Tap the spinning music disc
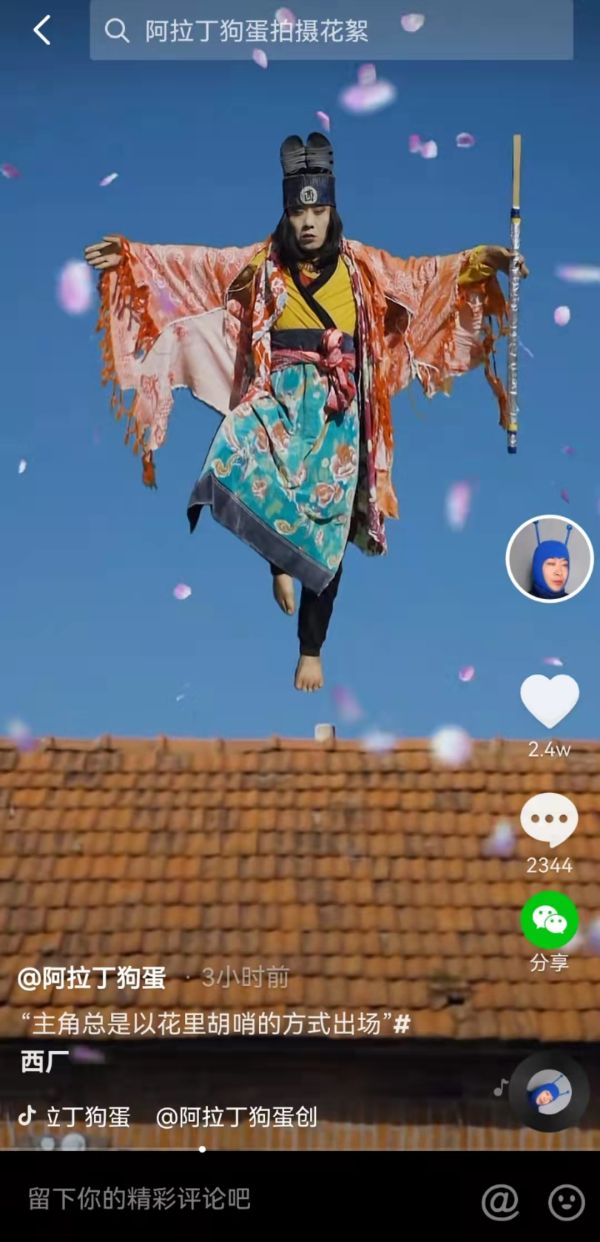The image size is (600, 1242). tap(549, 1092)
